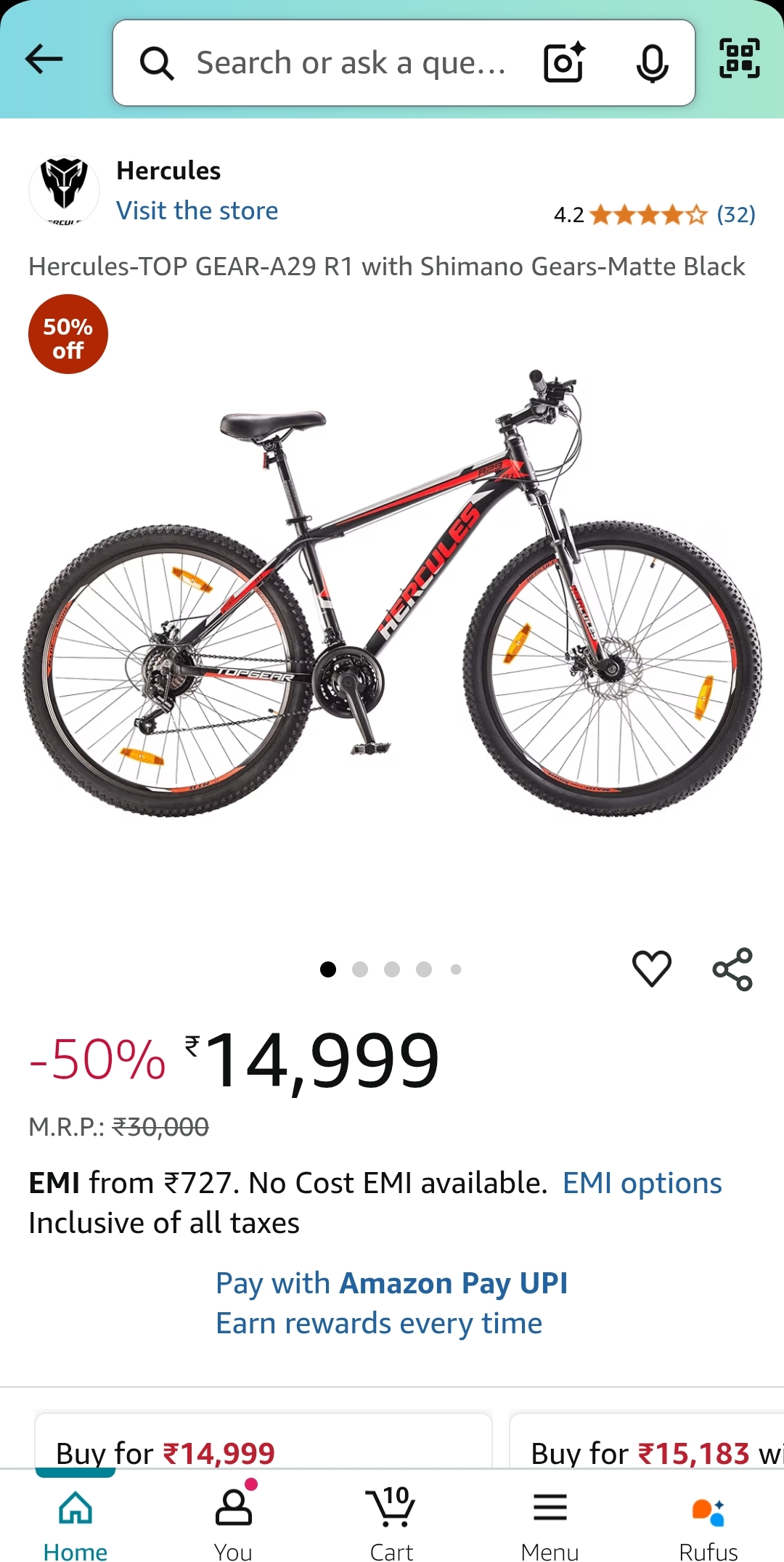Open the Cart with 10 items
Screen dimensions: 784x1562
click(392, 1524)
